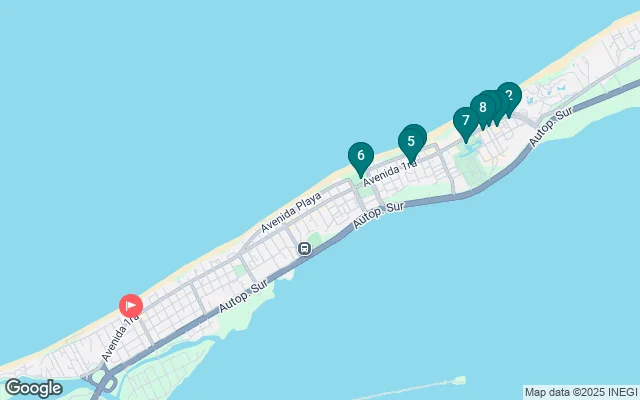Select map pin number 6
Image resolution: width=640 pixels, height=400 pixels.
click(361, 156)
